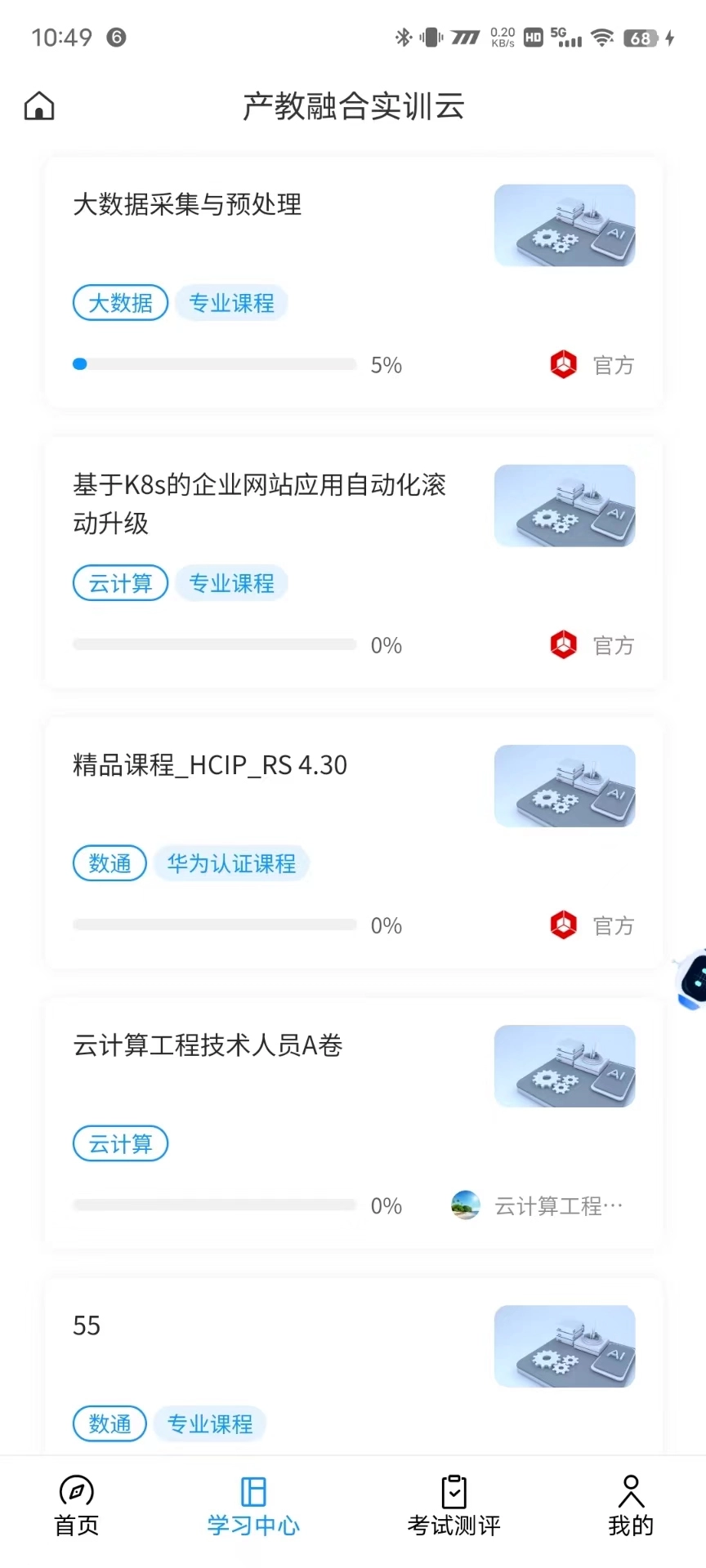Tap the home icon in top left corner

point(38,105)
